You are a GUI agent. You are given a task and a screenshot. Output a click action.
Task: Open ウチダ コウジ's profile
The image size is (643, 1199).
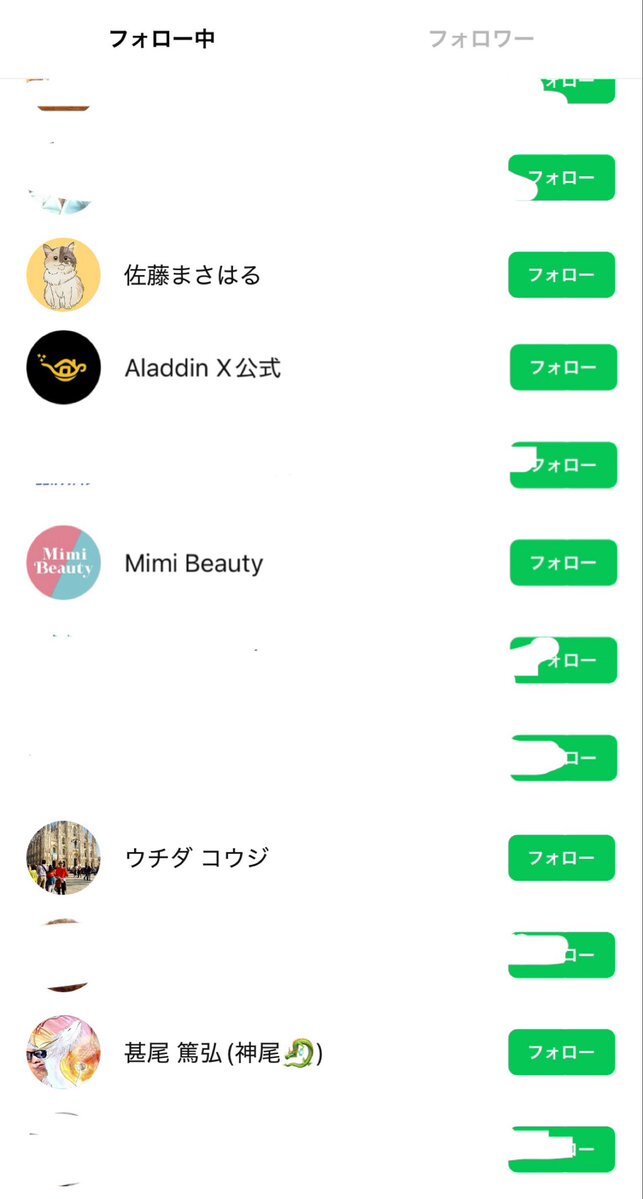click(196, 858)
